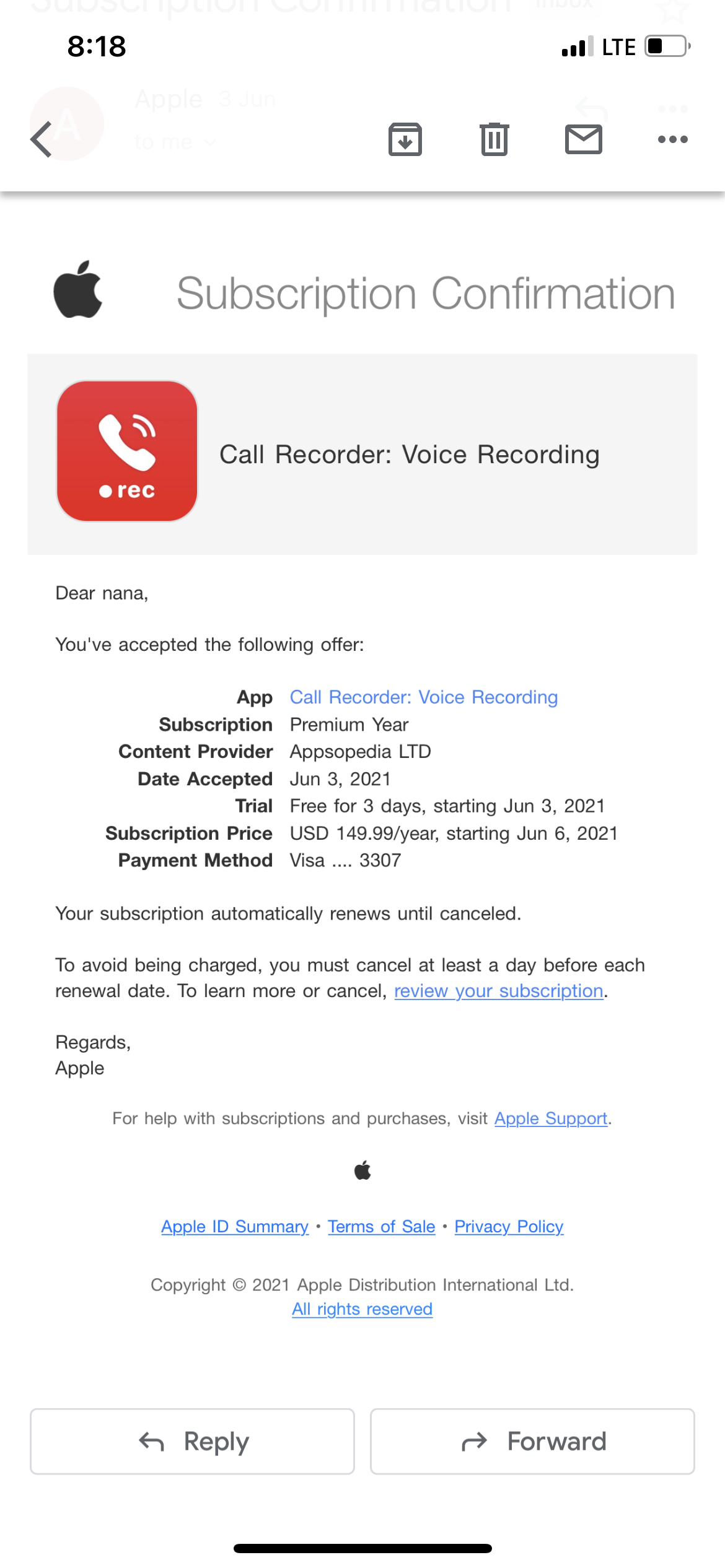Go back to the inbox
This screenshot has height=1568, width=725.
[x=42, y=139]
